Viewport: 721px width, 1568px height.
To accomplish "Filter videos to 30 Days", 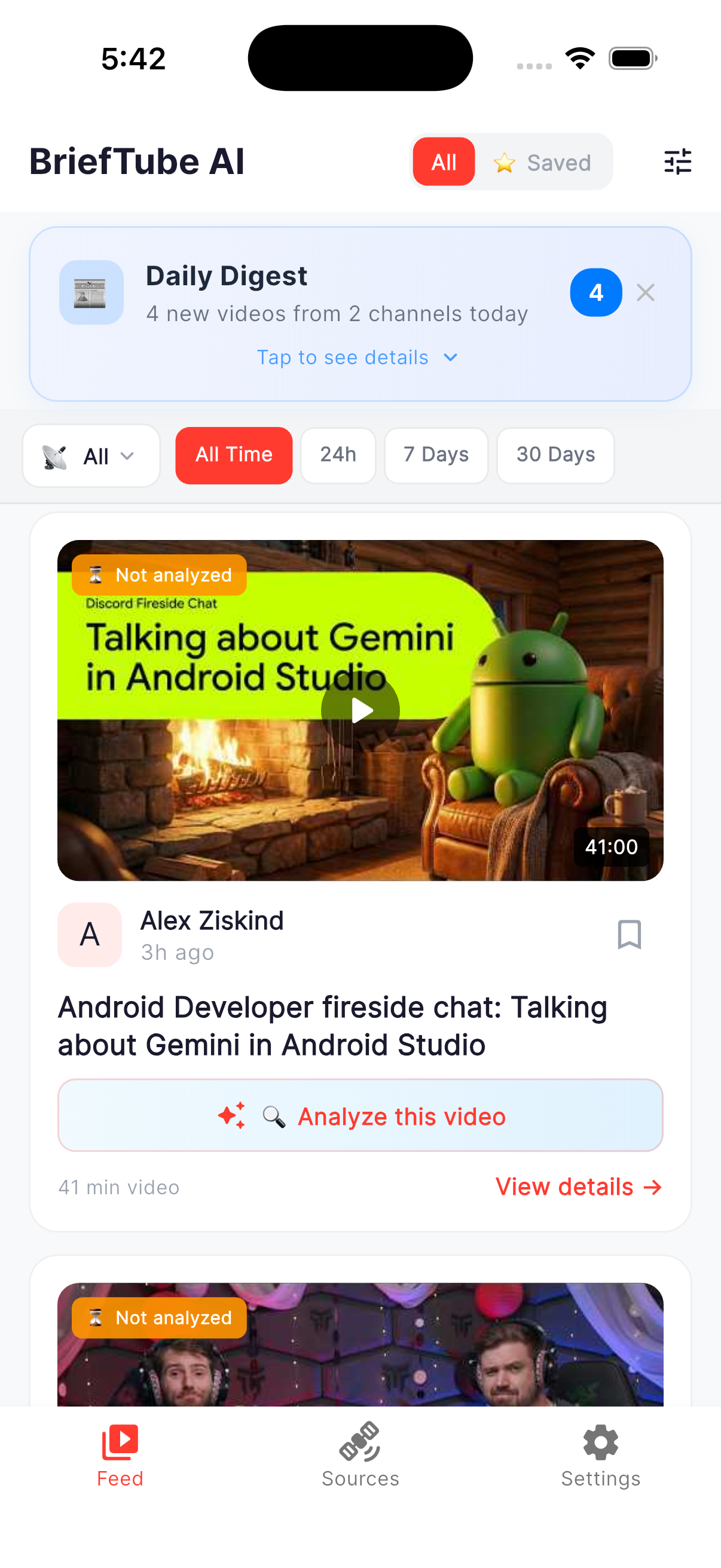I will coord(555,455).
